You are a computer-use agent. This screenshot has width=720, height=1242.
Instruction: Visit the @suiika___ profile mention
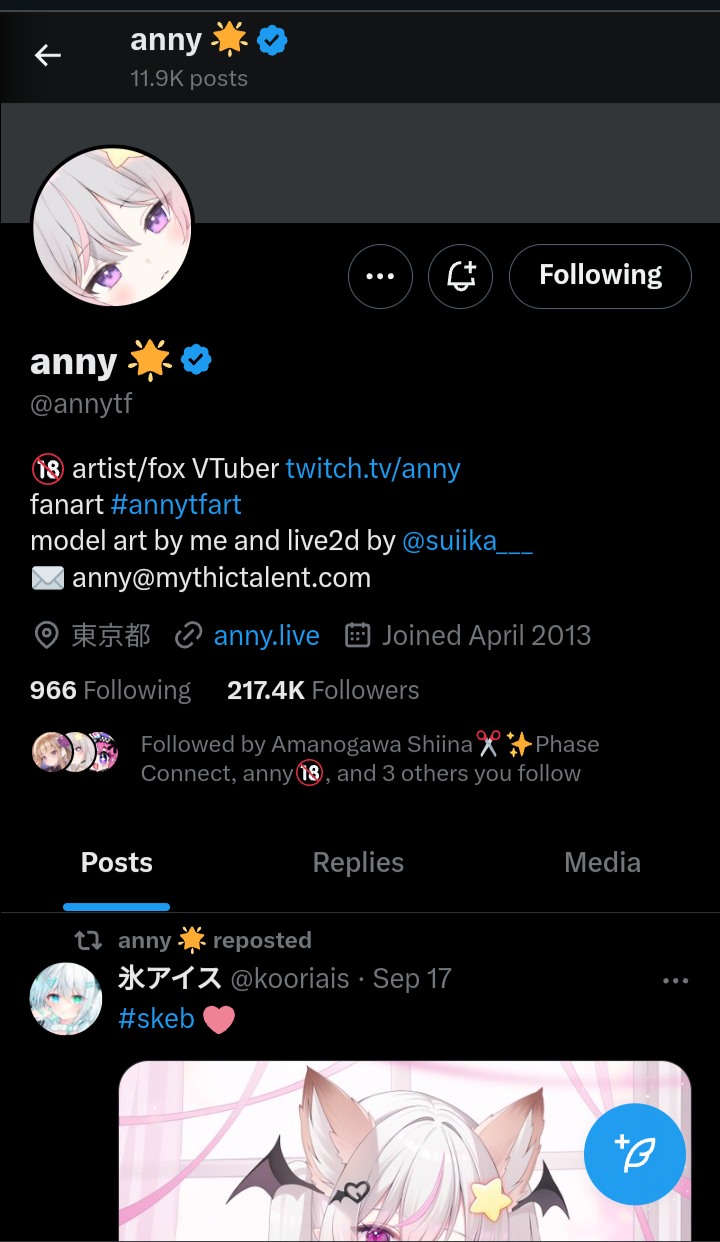click(467, 541)
